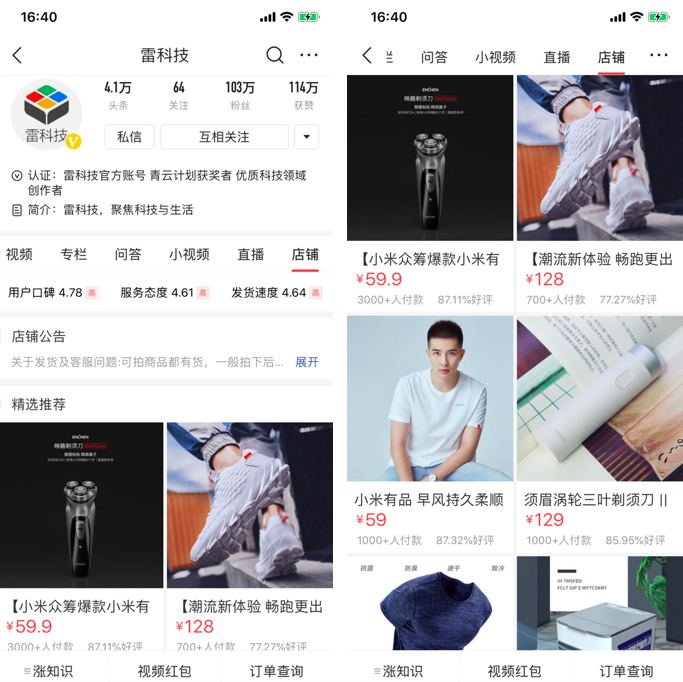Image resolution: width=683 pixels, height=682 pixels.
Task: View the 103万 粉丝 followers list
Action: (240, 95)
